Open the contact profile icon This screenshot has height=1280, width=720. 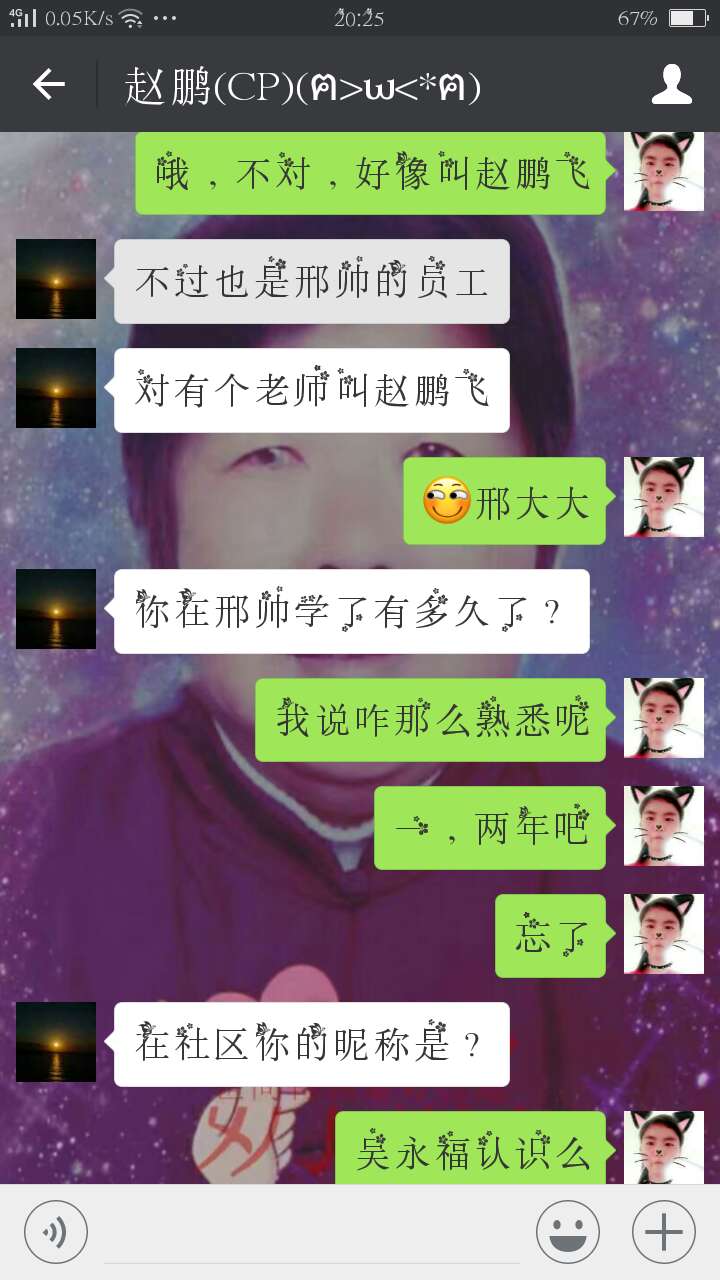point(671,85)
